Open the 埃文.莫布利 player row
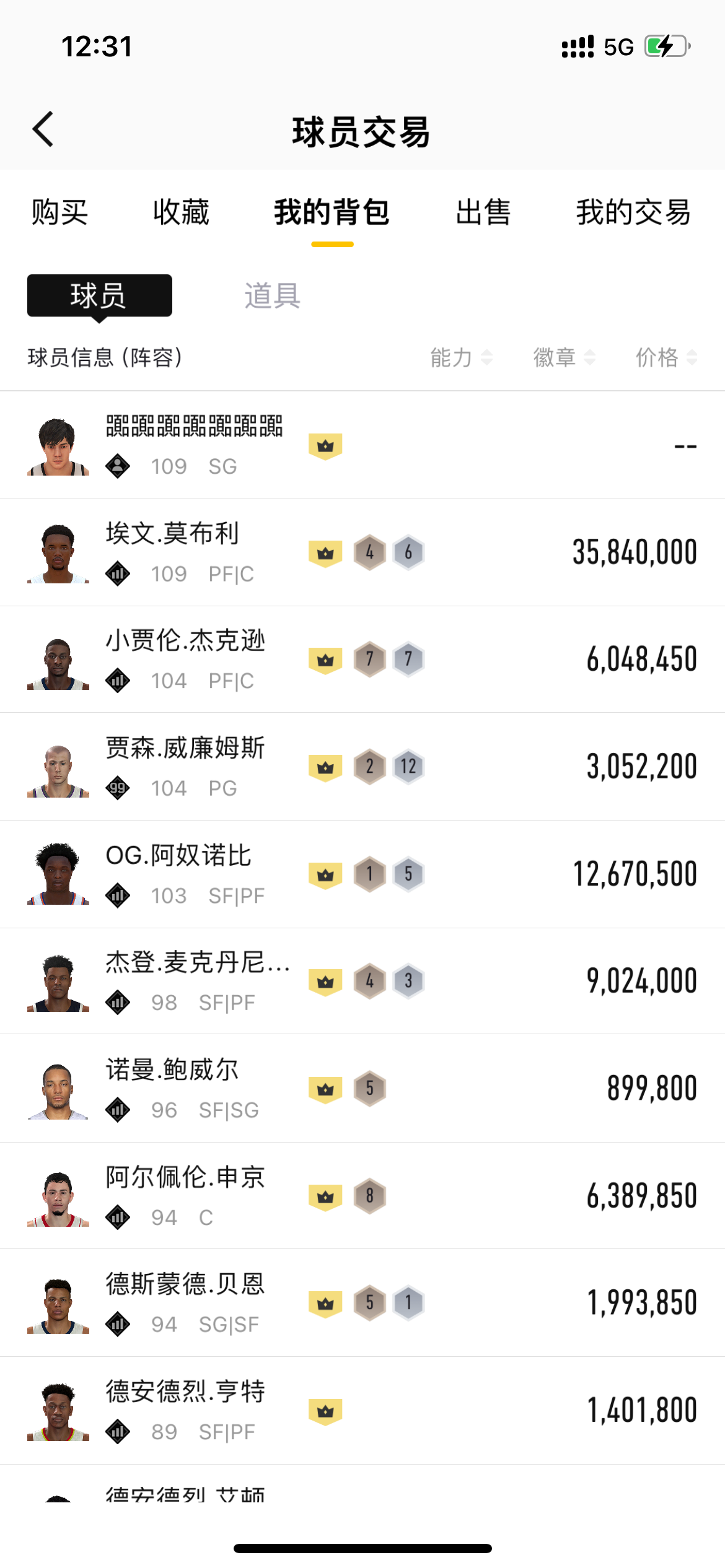 click(362, 552)
